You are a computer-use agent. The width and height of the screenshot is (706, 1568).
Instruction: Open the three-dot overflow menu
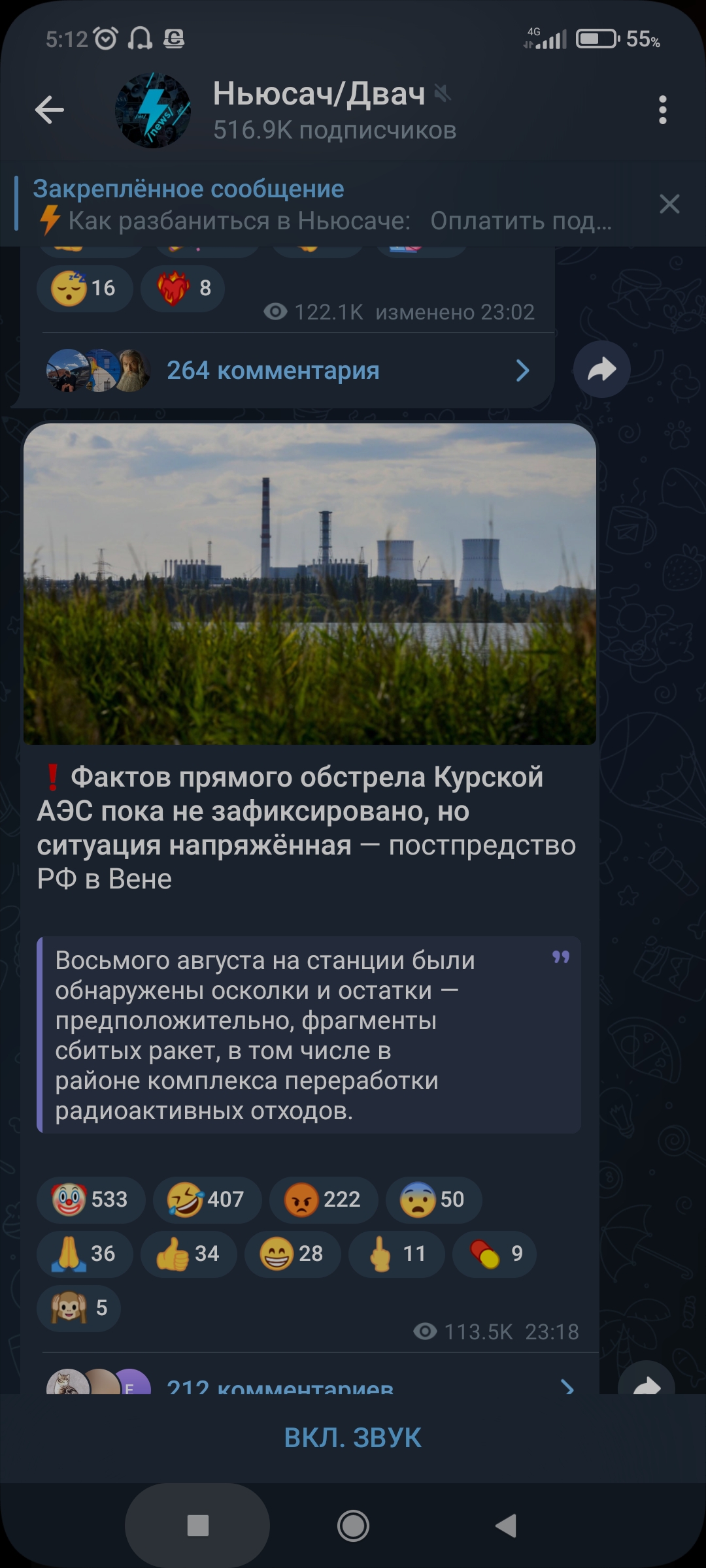tap(662, 110)
